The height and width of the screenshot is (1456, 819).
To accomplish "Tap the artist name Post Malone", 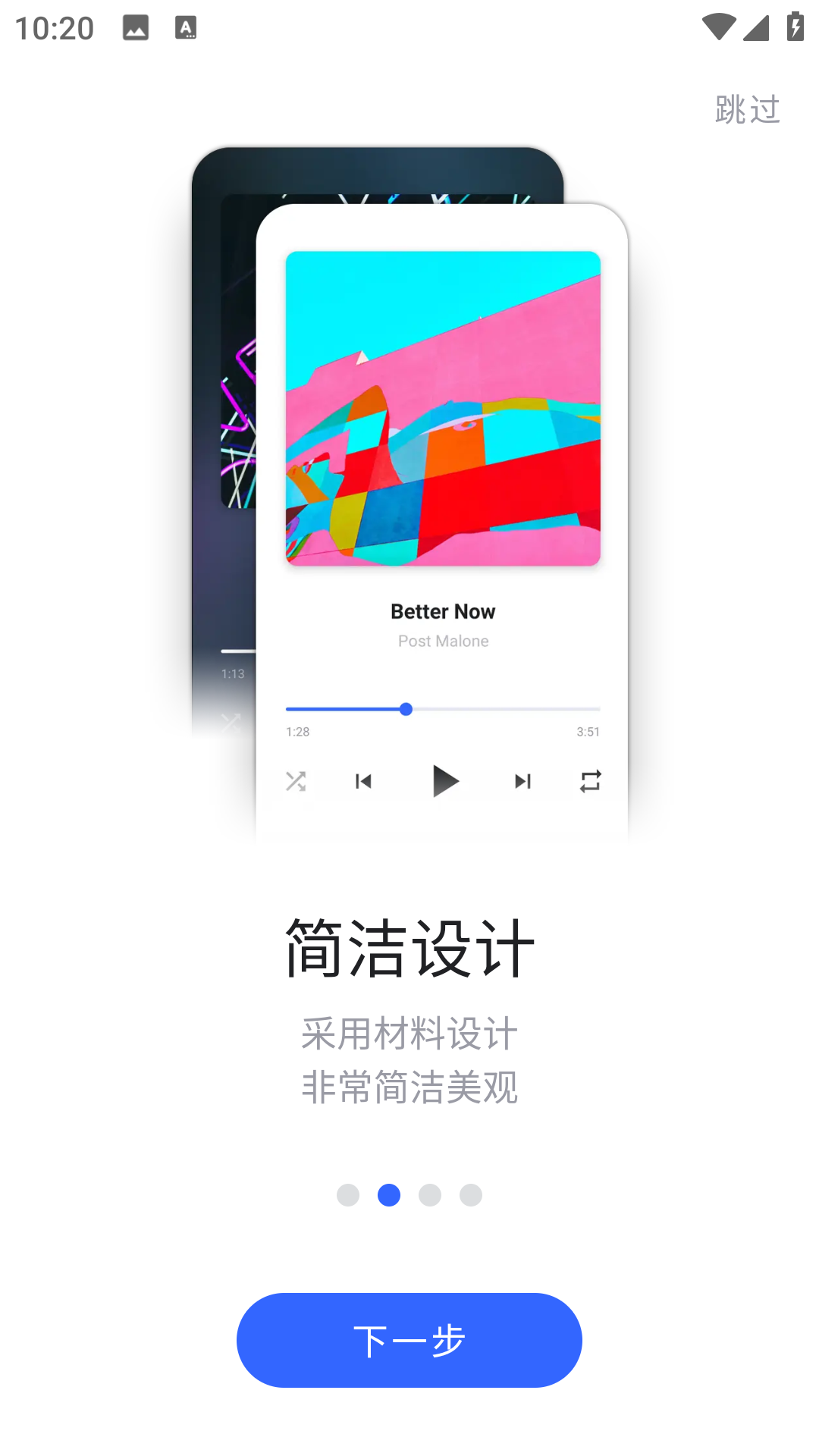I will (x=443, y=641).
